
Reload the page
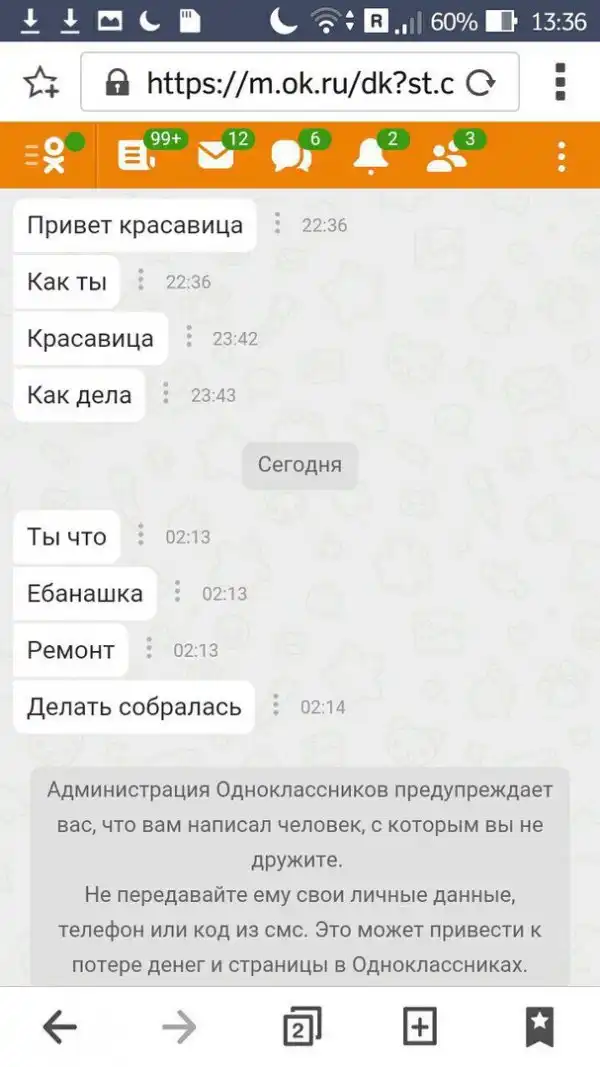coord(481,82)
